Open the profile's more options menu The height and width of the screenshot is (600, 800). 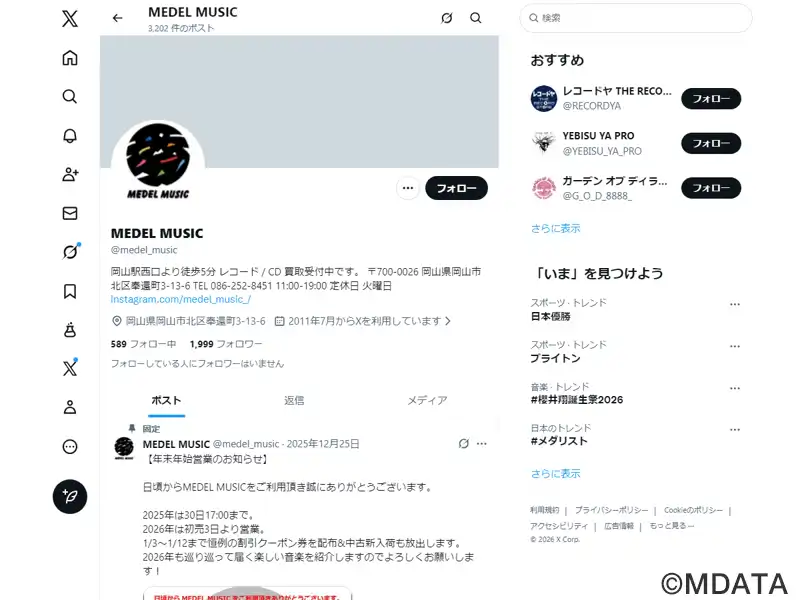[407, 188]
